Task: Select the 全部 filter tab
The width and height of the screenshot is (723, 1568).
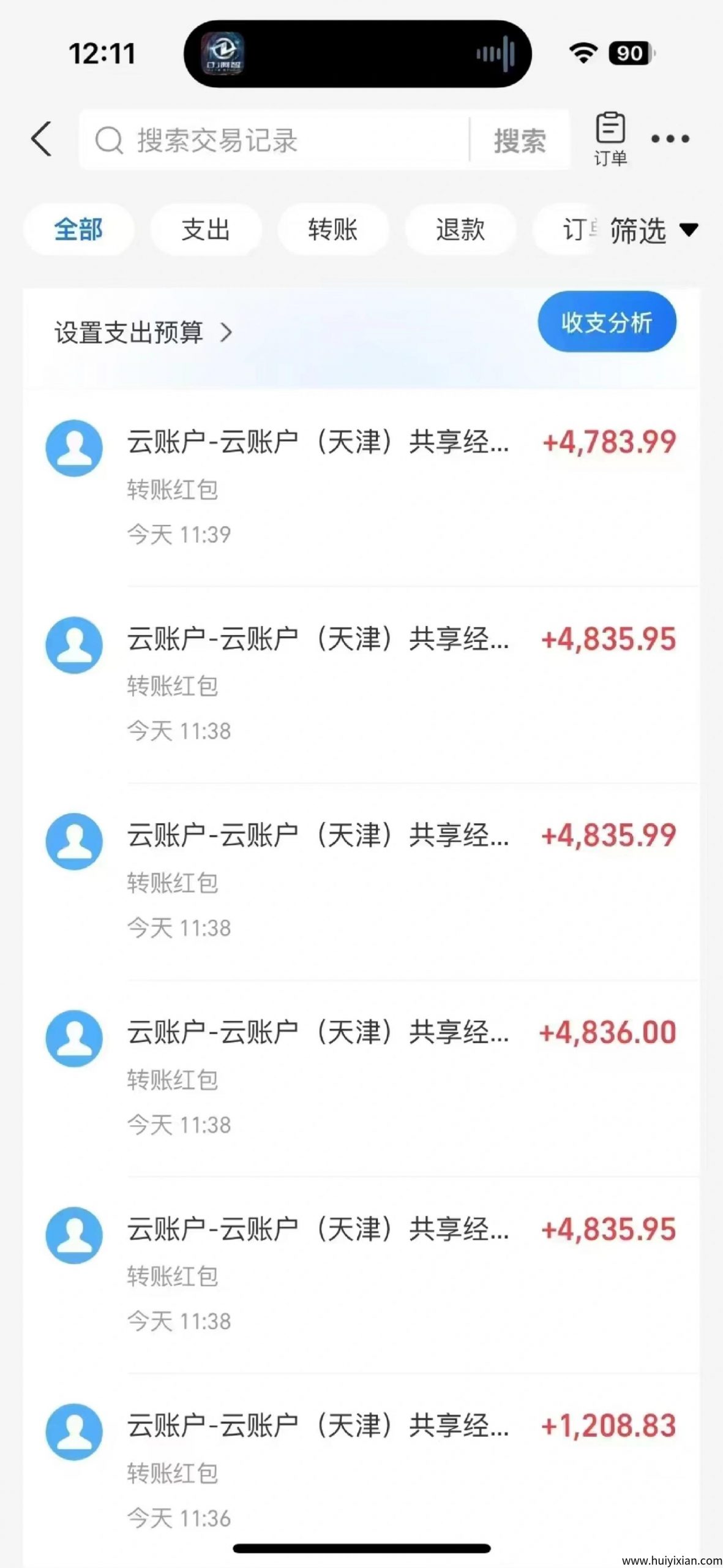Action: (x=78, y=230)
